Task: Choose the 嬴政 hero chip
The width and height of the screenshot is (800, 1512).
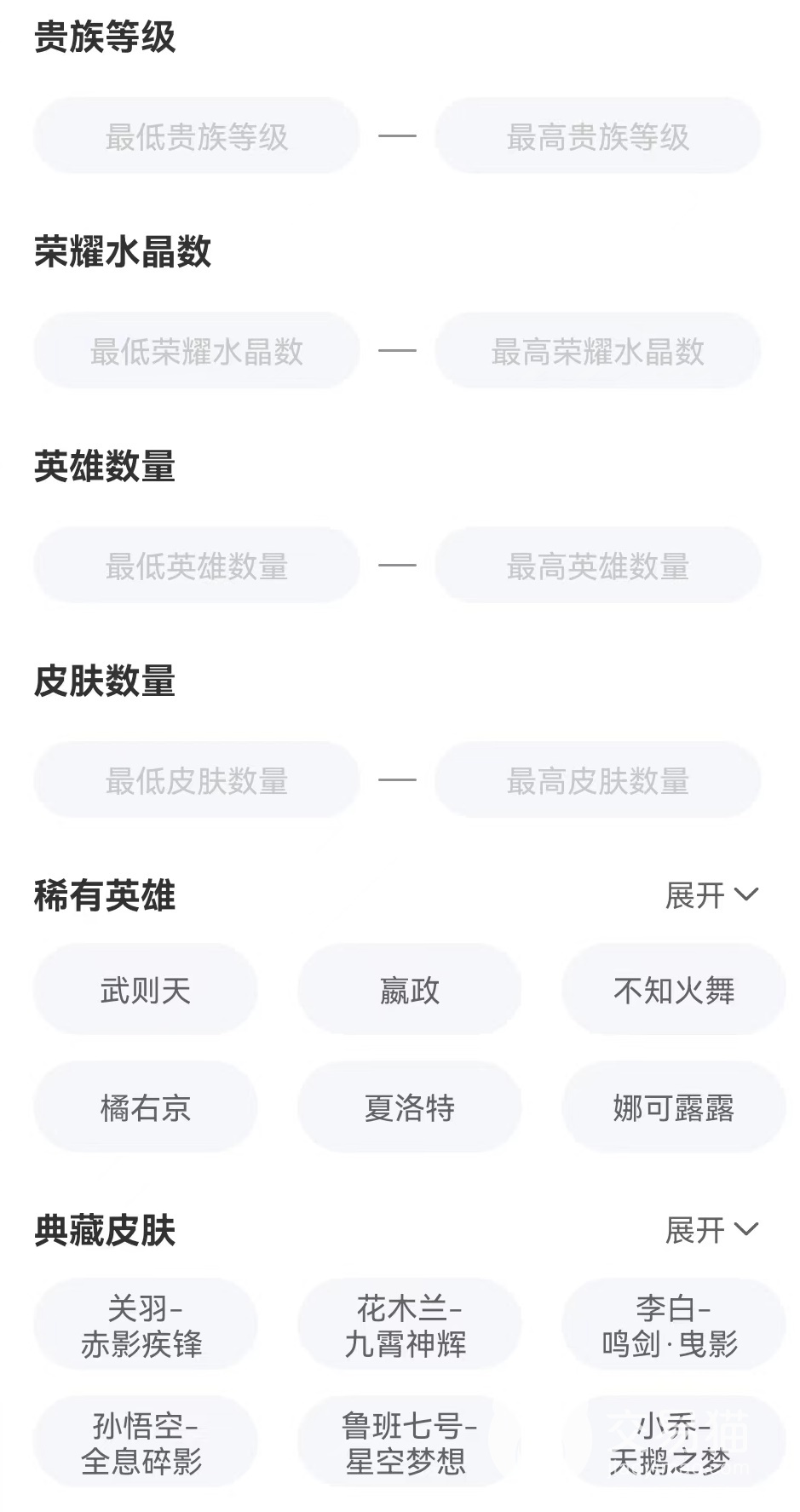Action: point(409,990)
